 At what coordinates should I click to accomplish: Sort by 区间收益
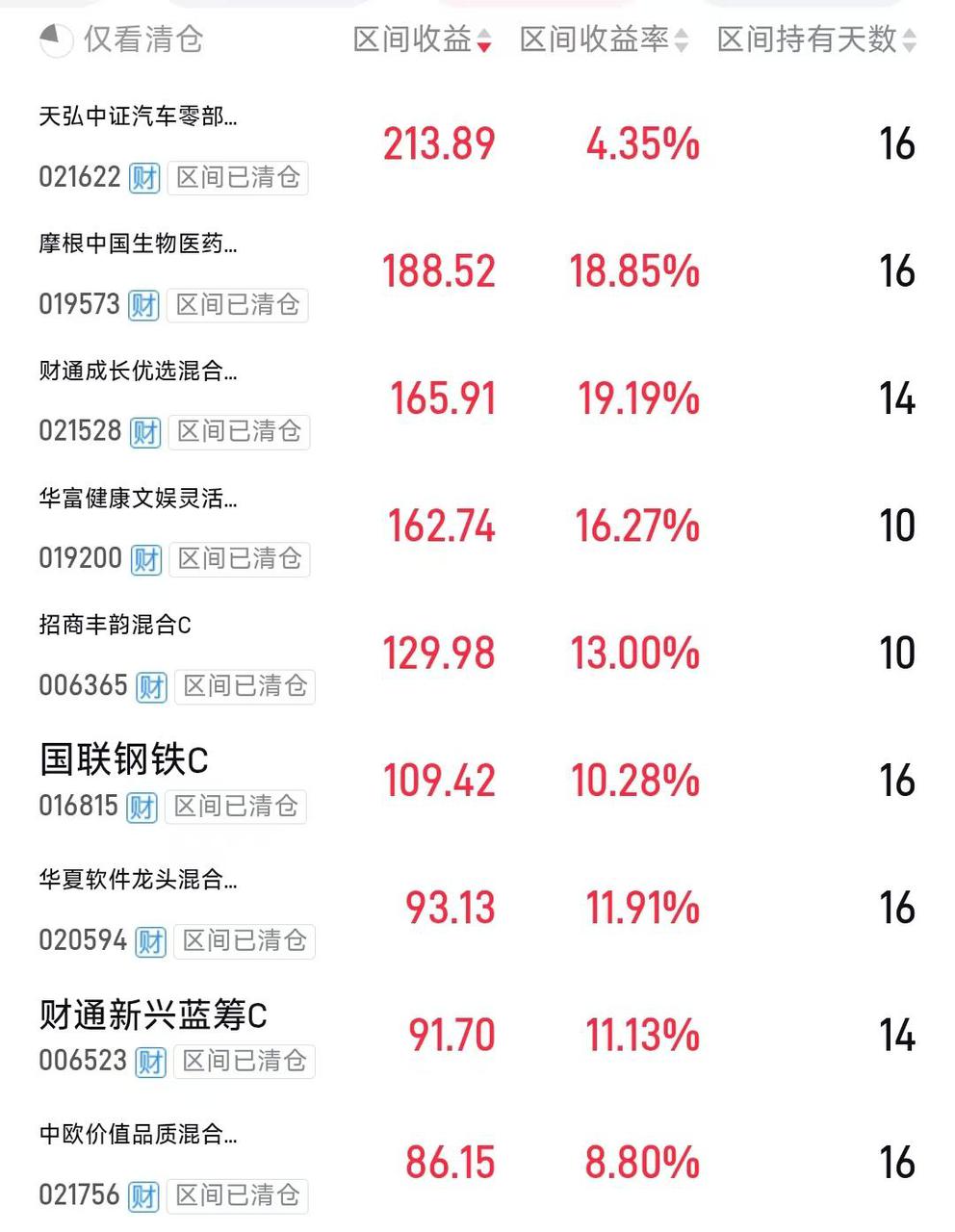click(x=422, y=39)
